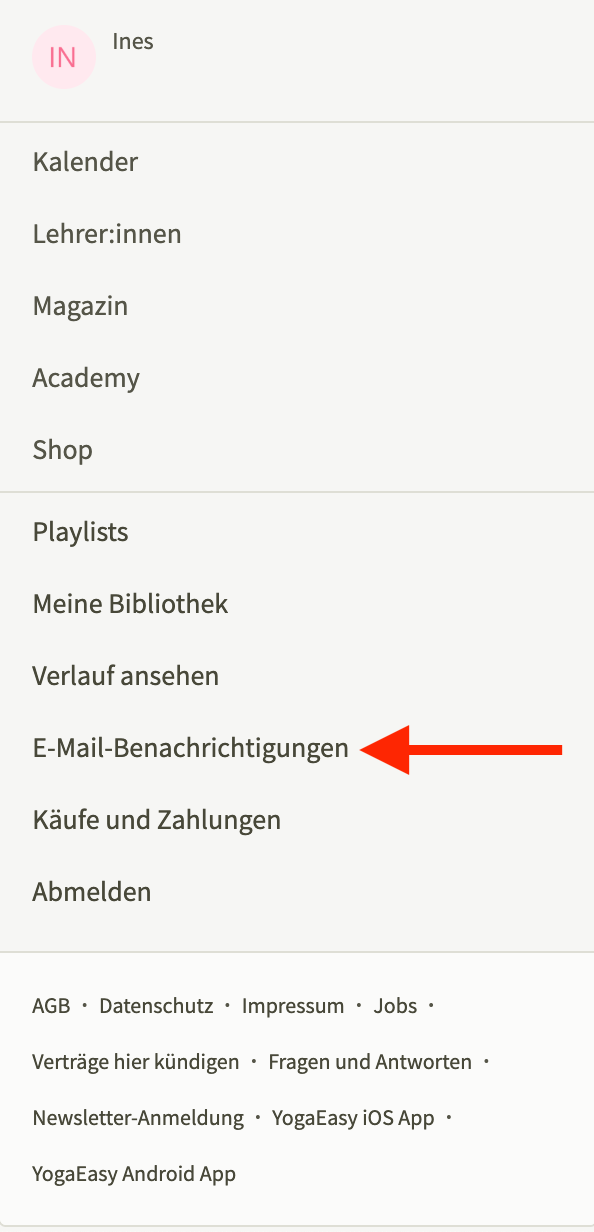Go to Meine Bibliothek
Screen dimensions: 594x1232
pyautogui.click(x=130, y=604)
